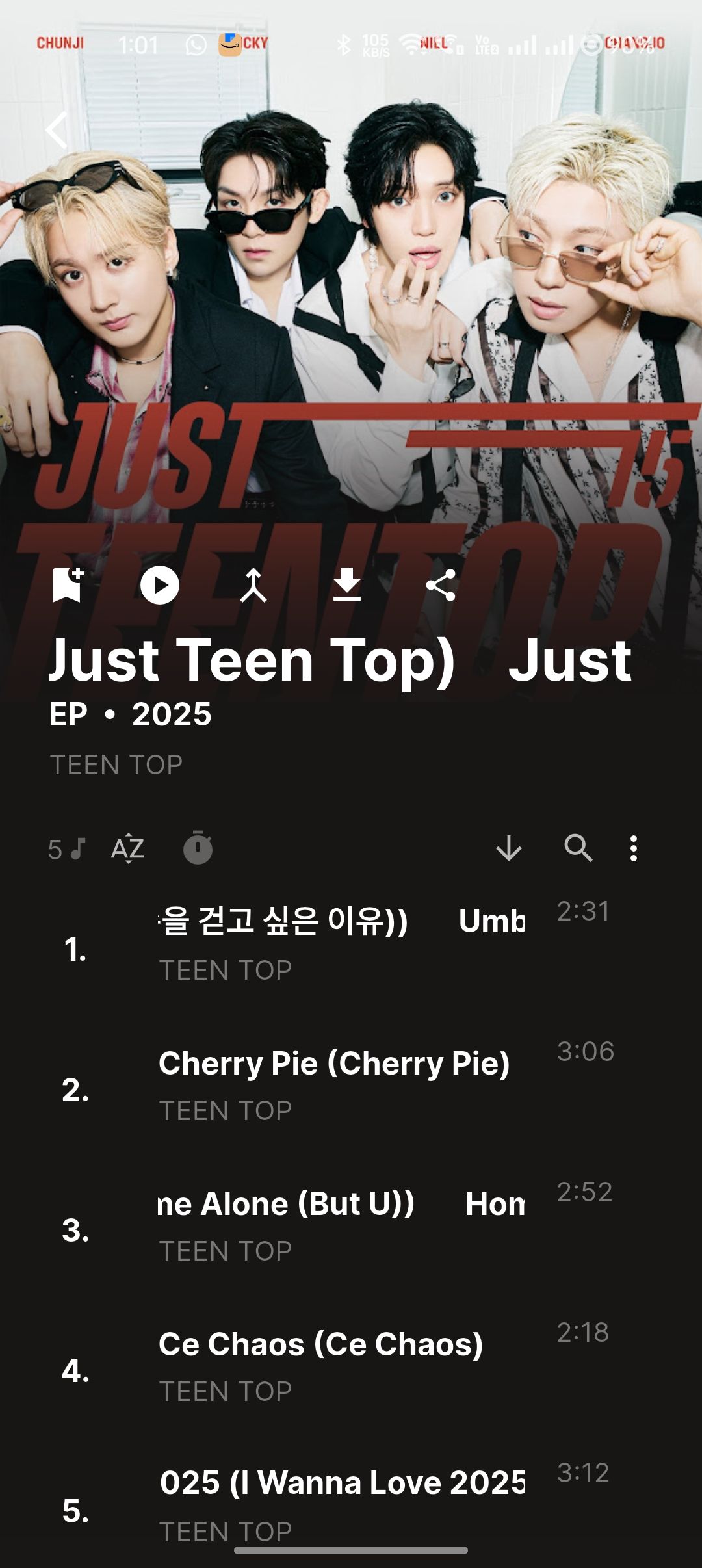Tap the down arrow sort direction icon

pos(508,848)
